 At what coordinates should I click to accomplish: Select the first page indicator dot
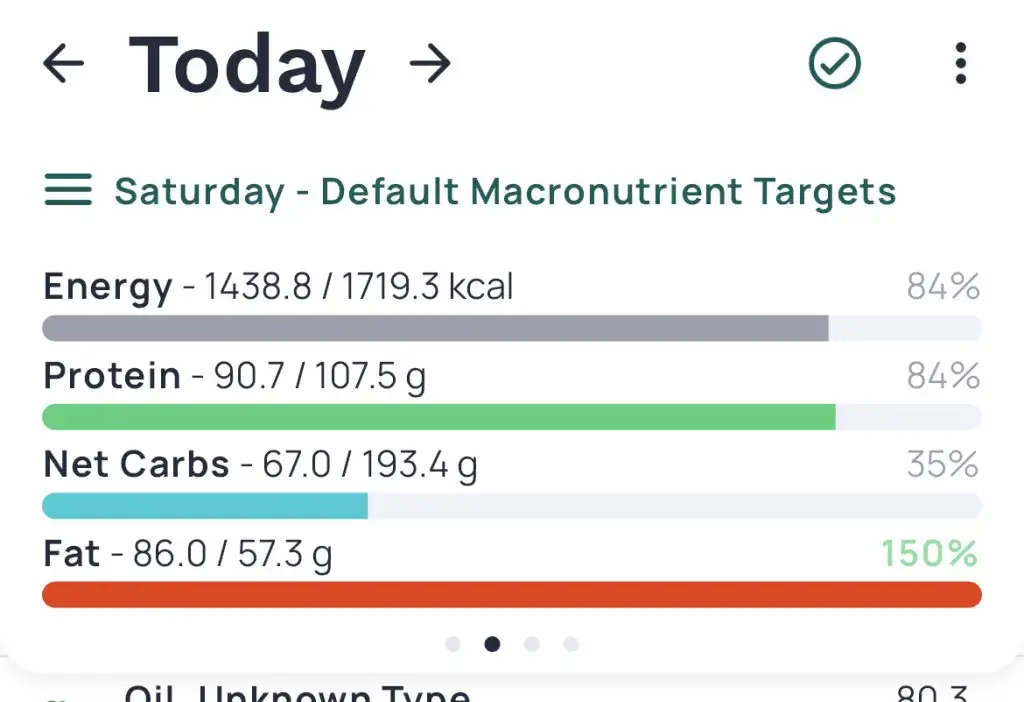click(453, 645)
